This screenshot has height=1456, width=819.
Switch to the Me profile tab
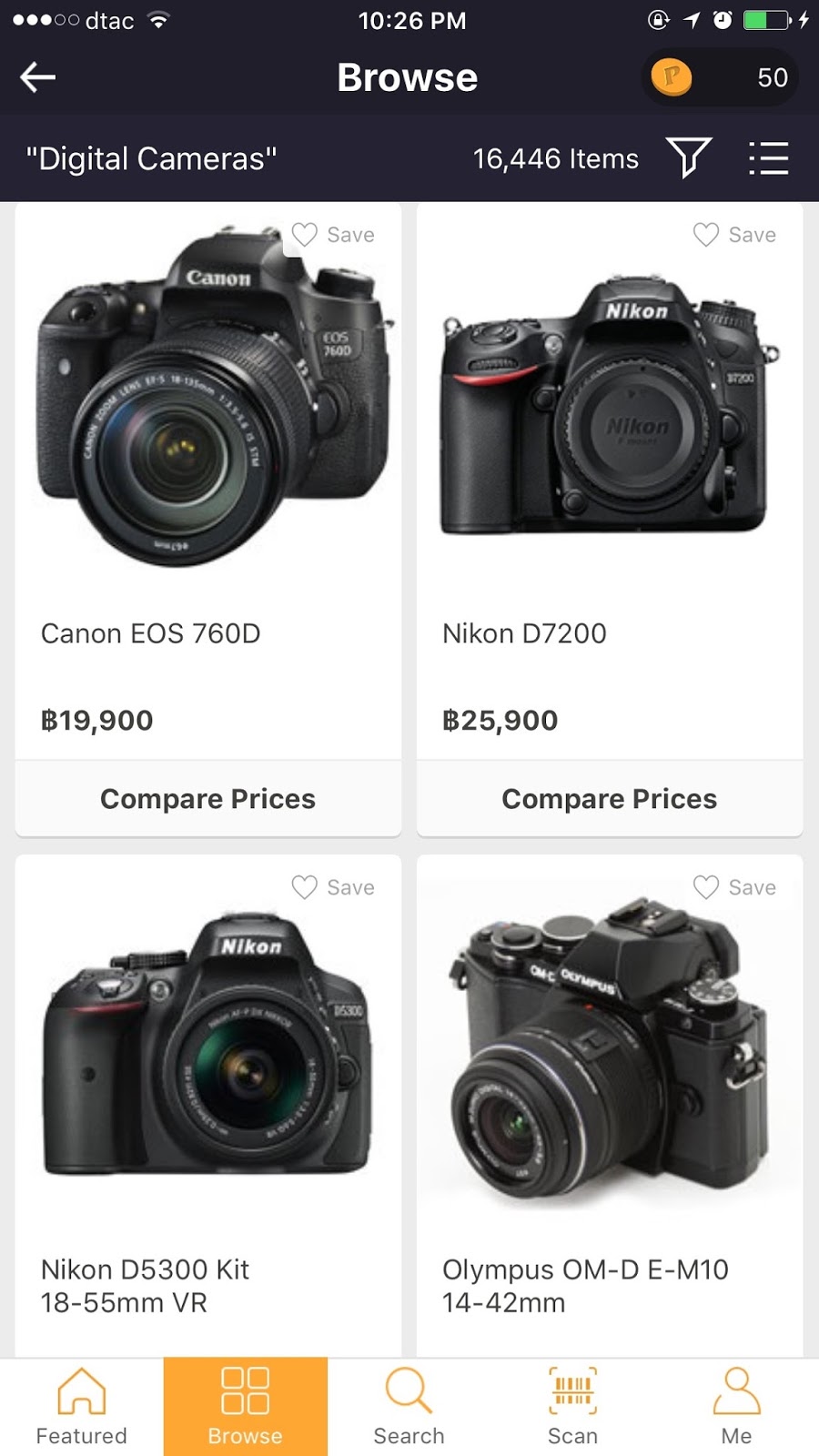(x=737, y=1407)
